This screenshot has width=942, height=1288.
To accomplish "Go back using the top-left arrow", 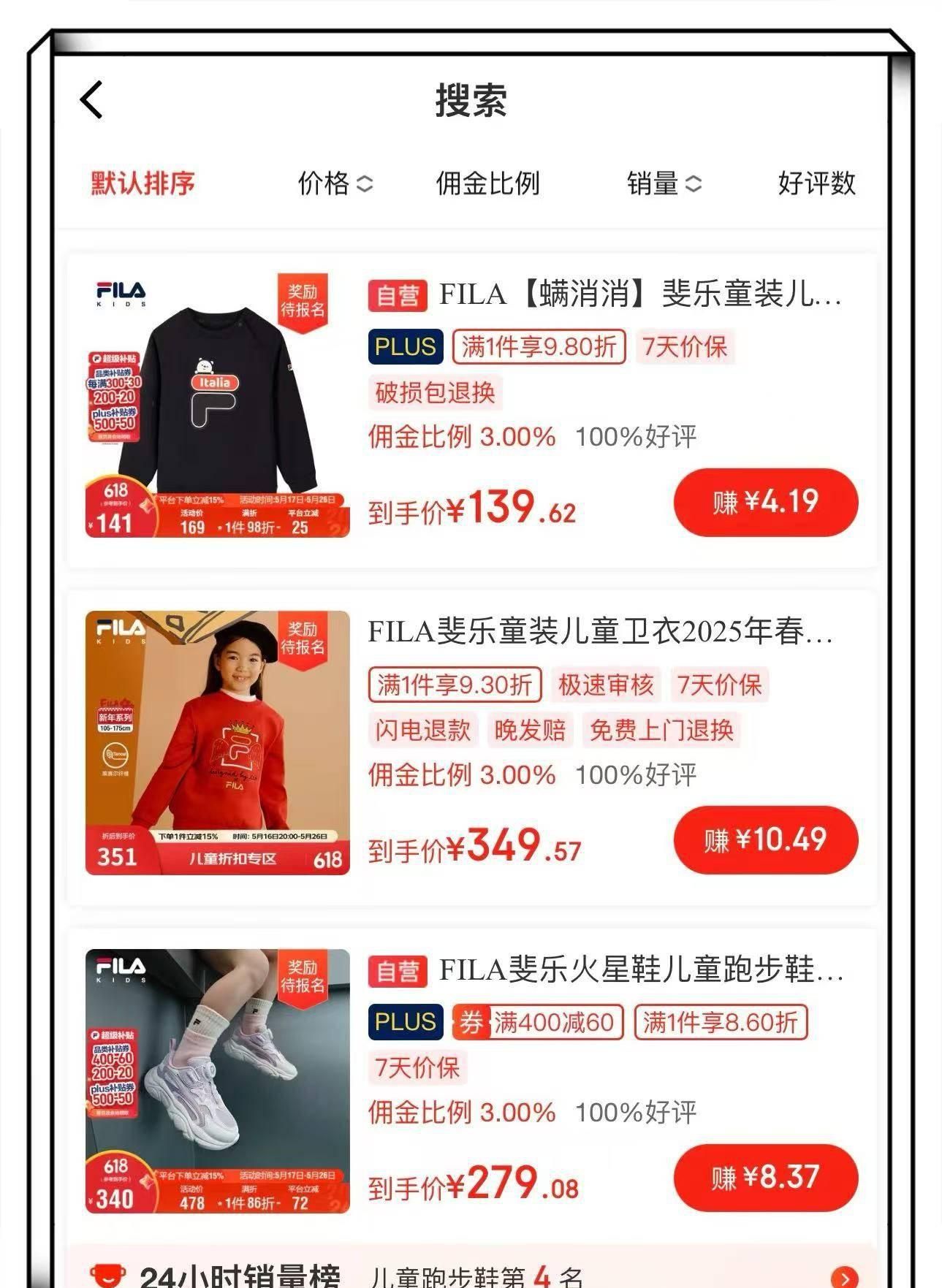I will tap(91, 100).
